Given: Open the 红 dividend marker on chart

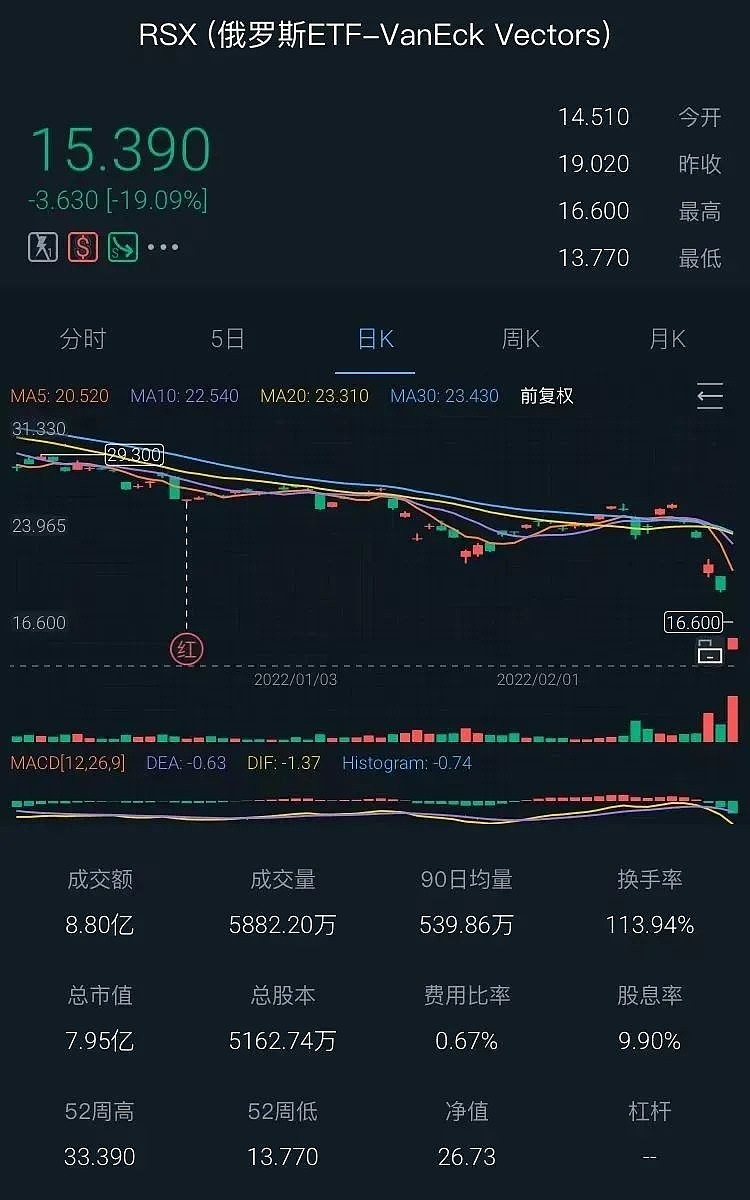Looking at the screenshot, I should pyautogui.click(x=187, y=649).
